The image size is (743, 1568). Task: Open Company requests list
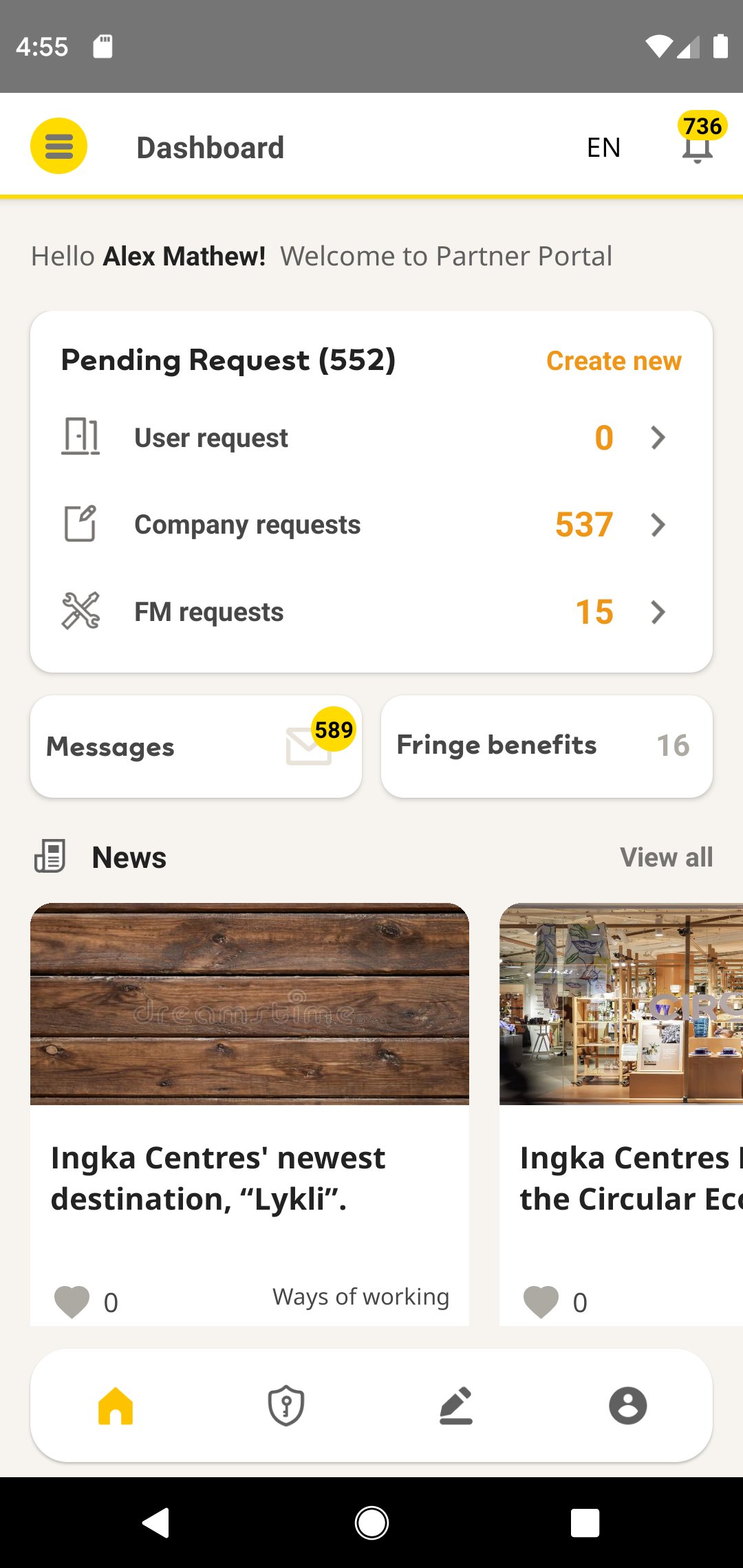371,525
